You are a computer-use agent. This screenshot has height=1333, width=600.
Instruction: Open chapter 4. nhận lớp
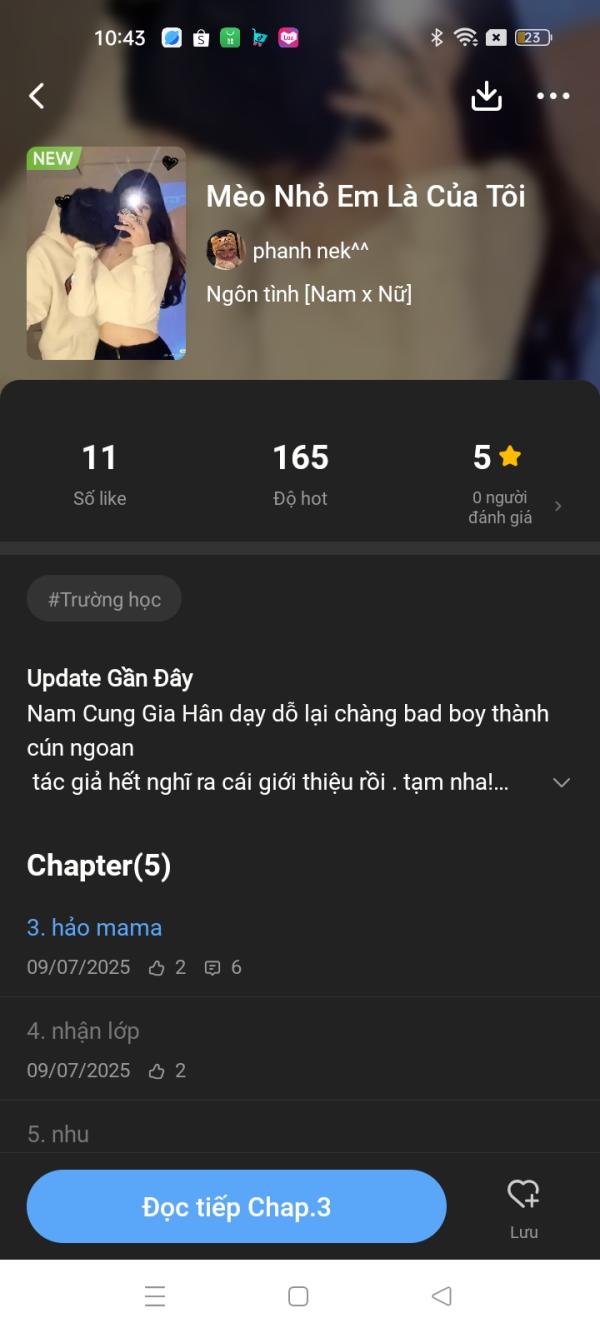pyautogui.click(x=83, y=1030)
